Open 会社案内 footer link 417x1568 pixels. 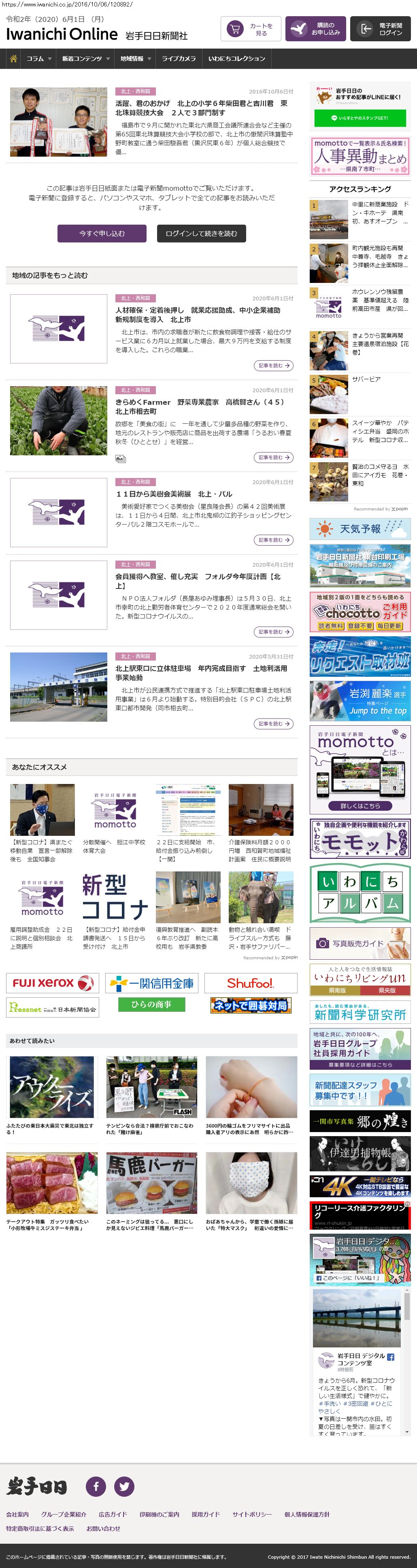pos(18,1514)
